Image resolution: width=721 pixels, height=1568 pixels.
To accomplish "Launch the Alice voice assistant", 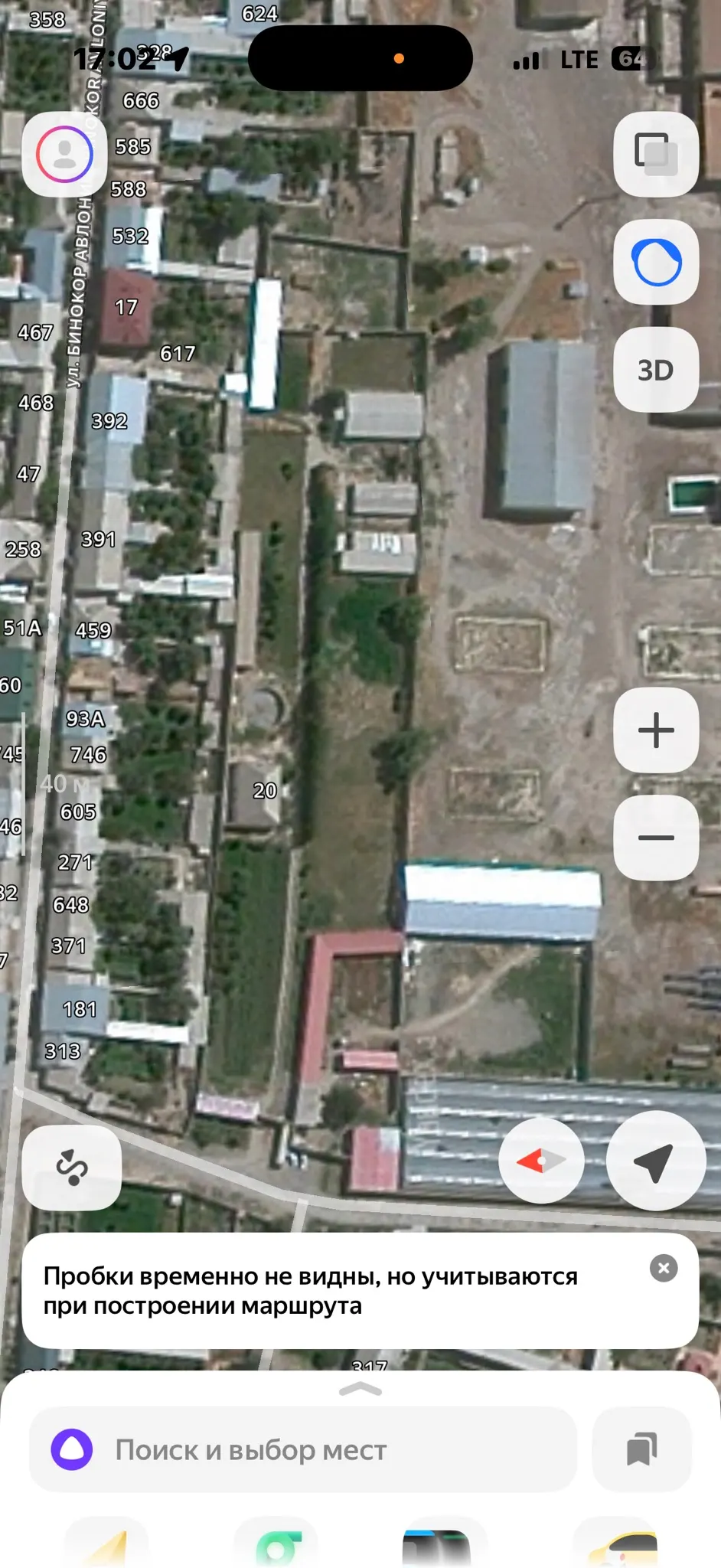I will coord(656,262).
